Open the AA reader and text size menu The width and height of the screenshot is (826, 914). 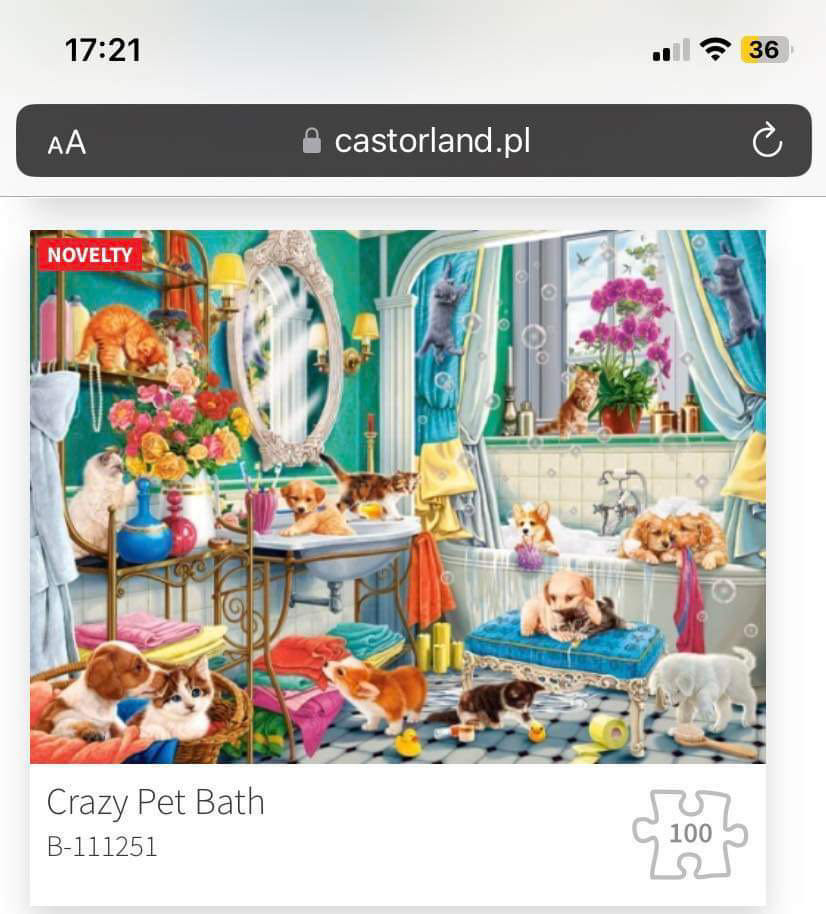tap(67, 142)
